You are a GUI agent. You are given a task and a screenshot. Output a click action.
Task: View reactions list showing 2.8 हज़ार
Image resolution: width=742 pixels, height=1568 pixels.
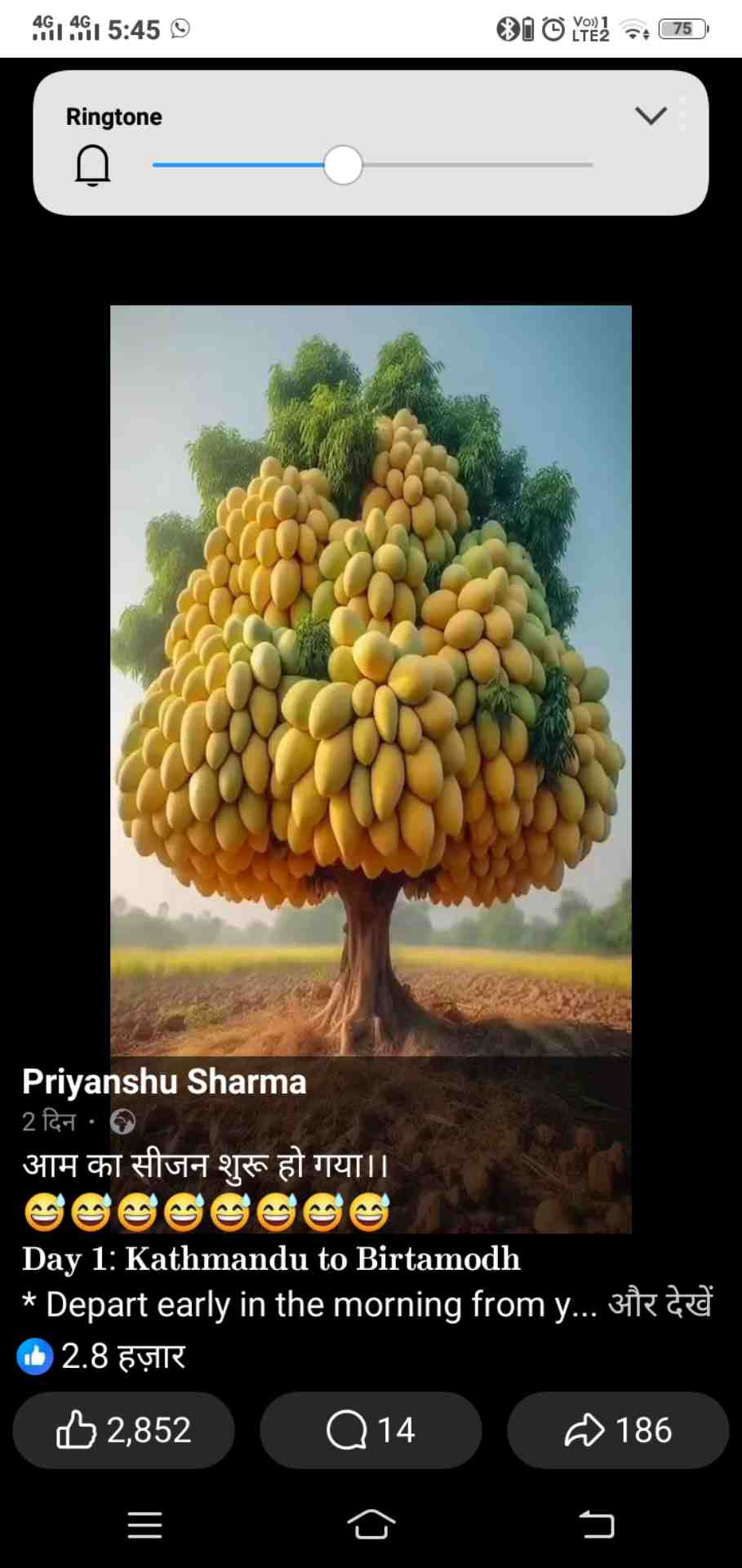pyautogui.click(x=102, y=1356)
